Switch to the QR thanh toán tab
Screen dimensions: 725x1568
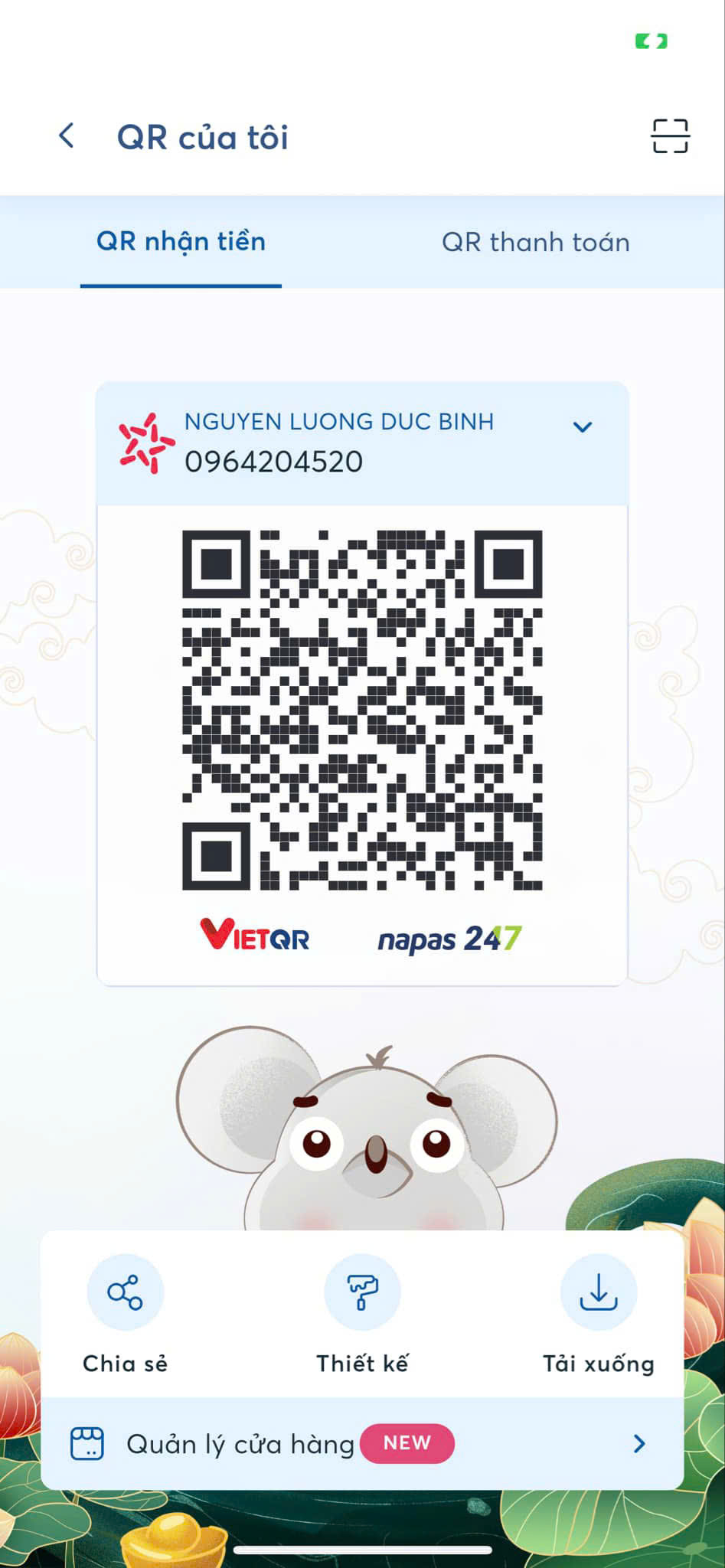click(x=536, y=242)
